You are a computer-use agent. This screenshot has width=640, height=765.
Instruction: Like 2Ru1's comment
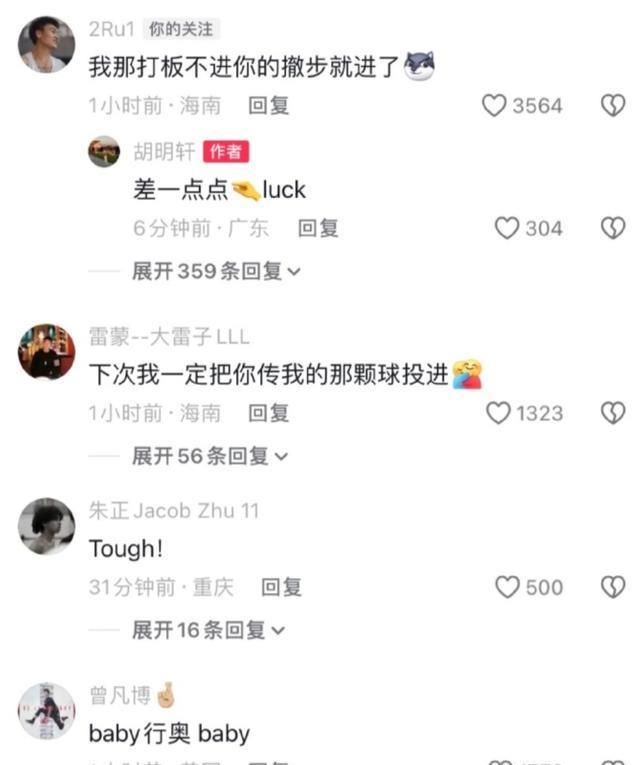pyautogui.click(x=495, y=106)
